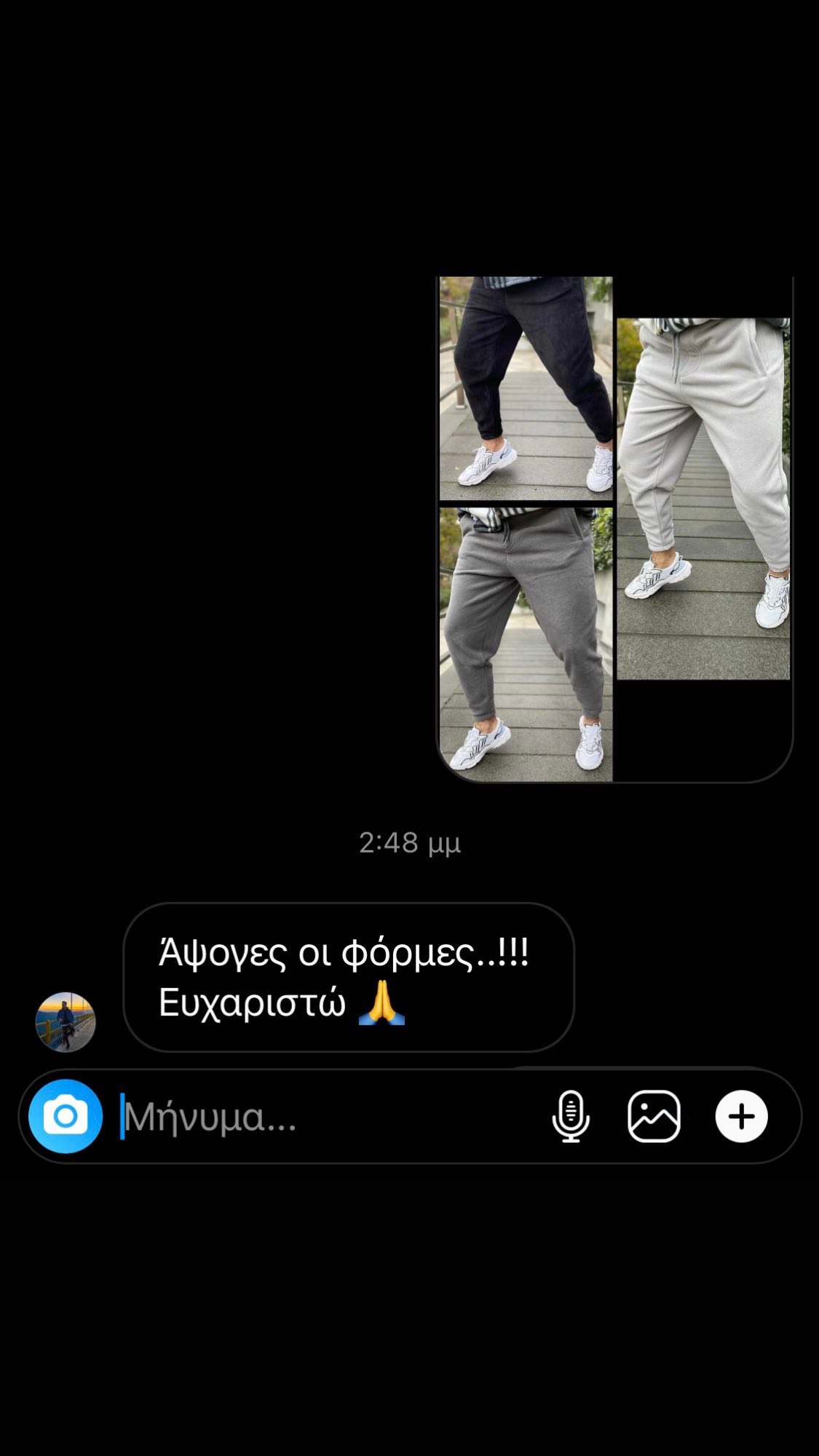The image size is (819, 1456).
Task: Open the camera from the message bar
Action: tap(66, 1116)
